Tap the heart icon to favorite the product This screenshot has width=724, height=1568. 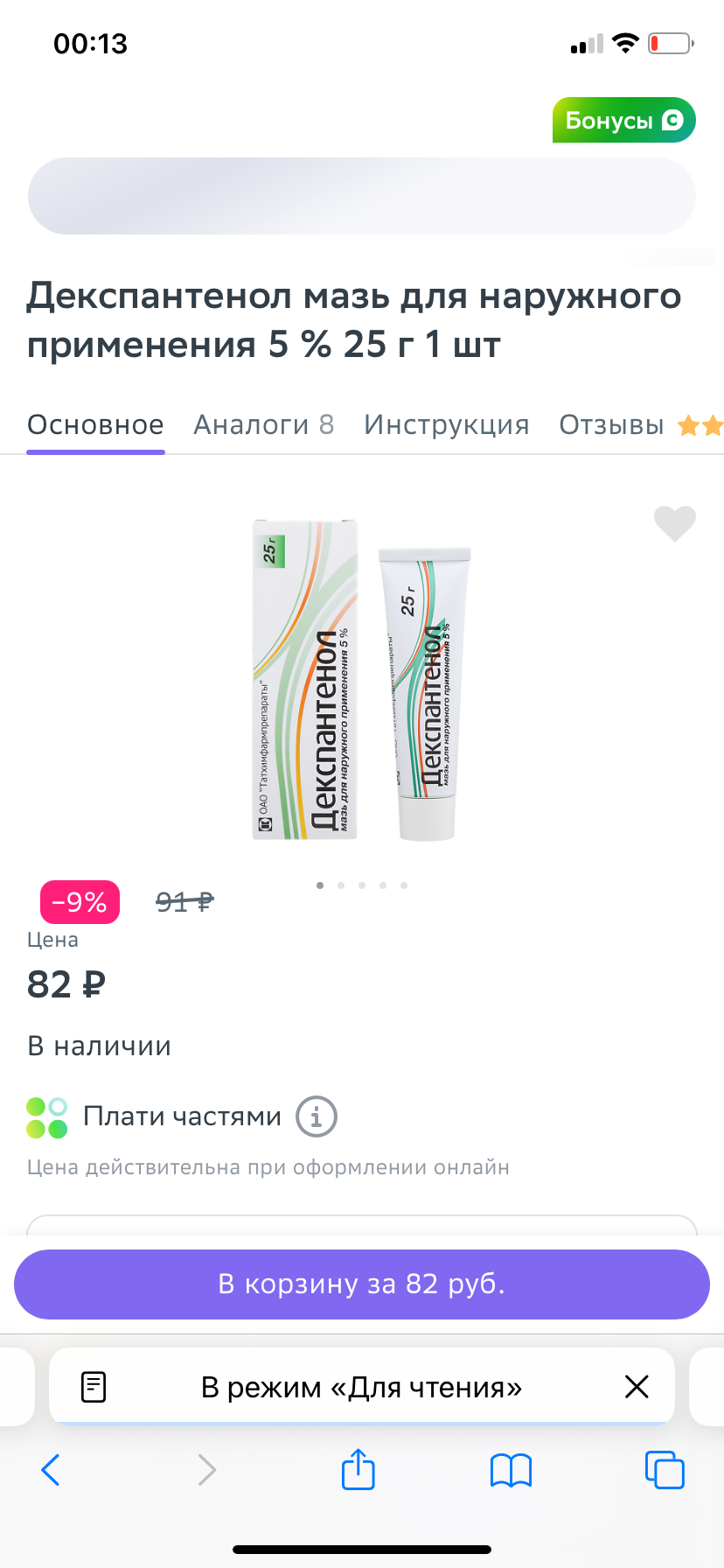click(x=674, y=523)
